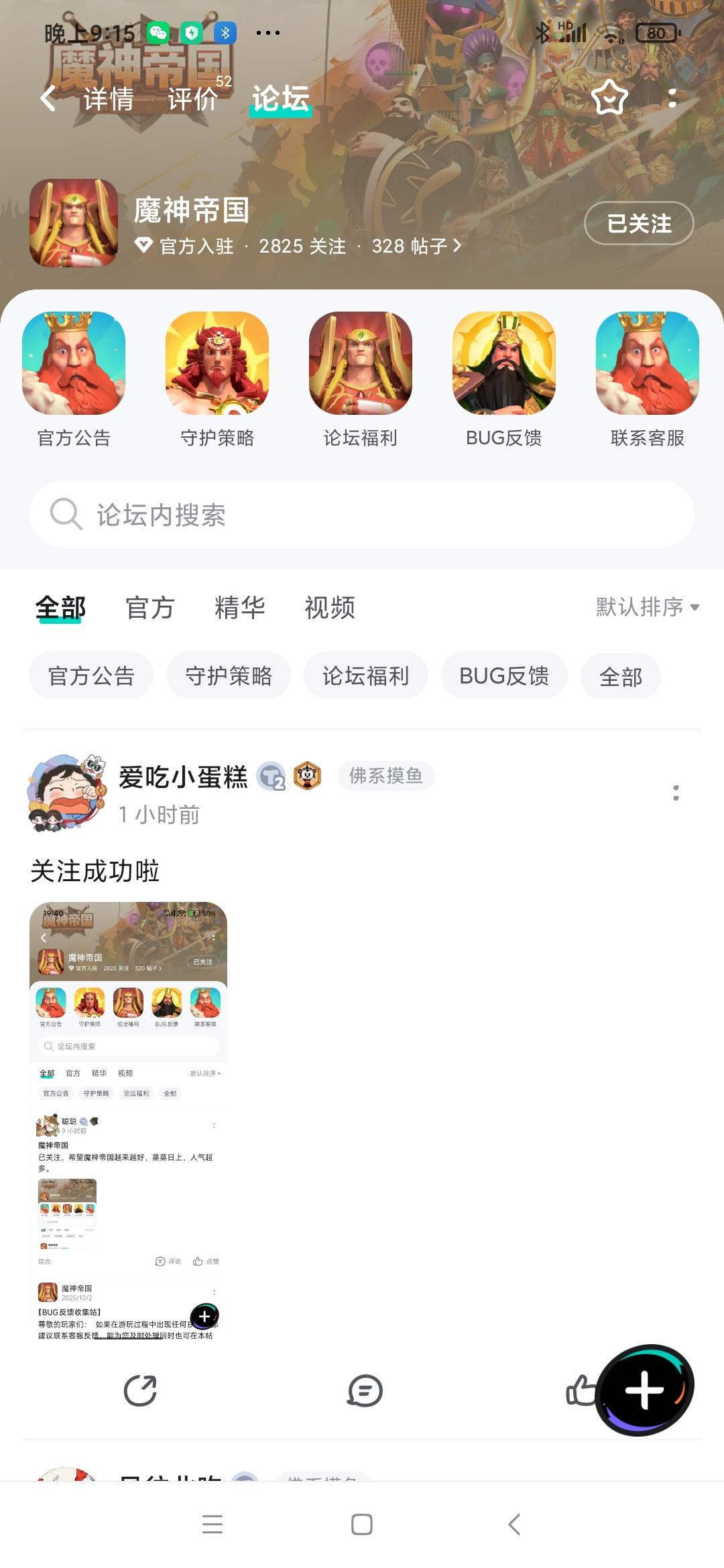724x1568 pixels.
Task: Open comments via the speech bubble icon
Action: (365, 1392)
